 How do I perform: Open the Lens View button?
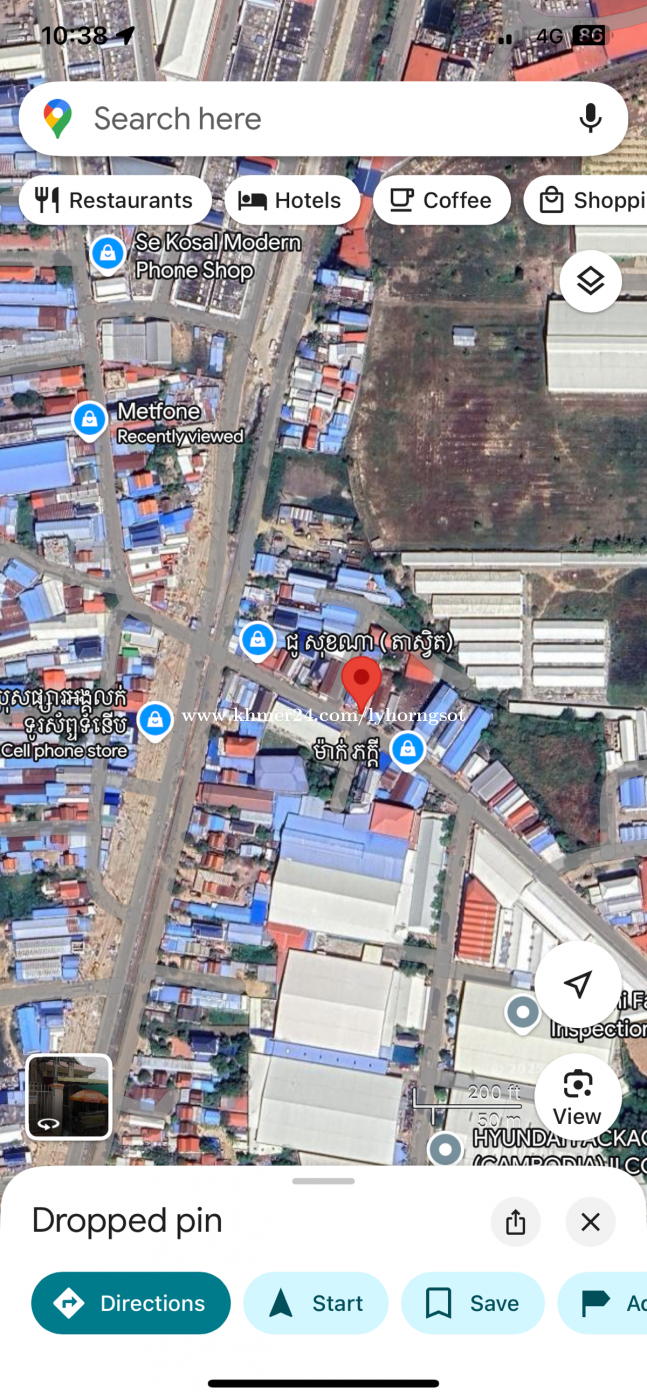pyautogui.click(x=577, y=1096)
